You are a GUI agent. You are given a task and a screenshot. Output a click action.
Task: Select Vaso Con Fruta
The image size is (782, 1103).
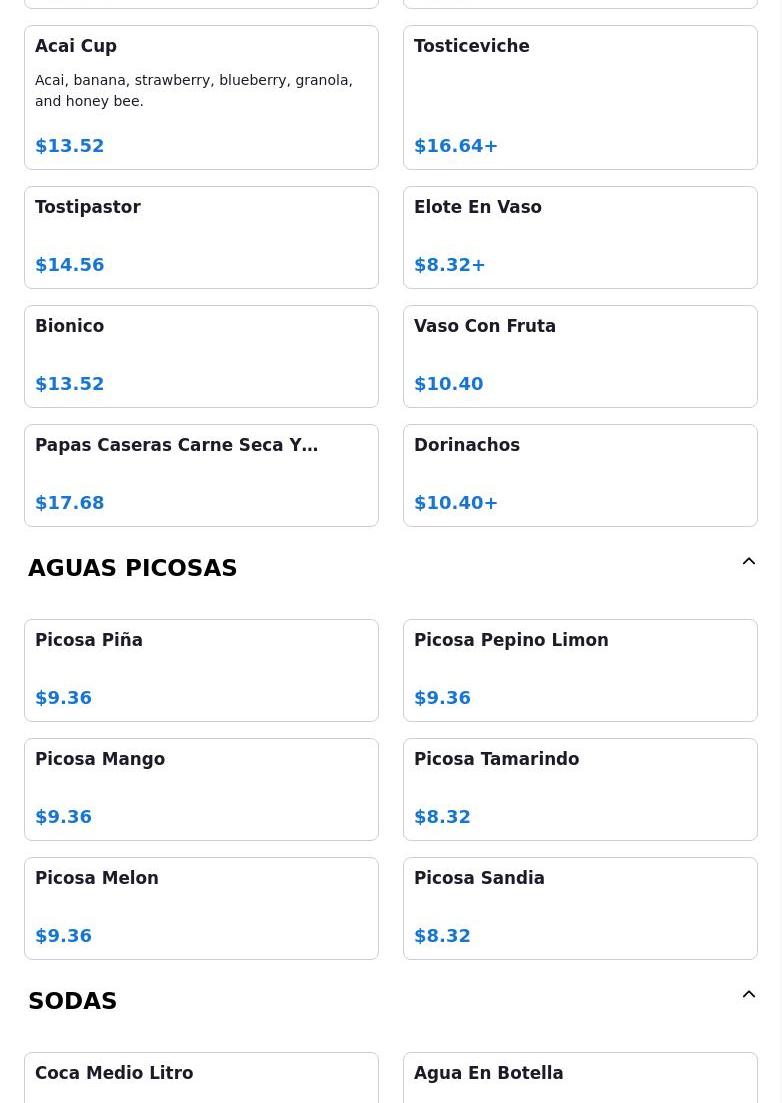click(x=580, y=356)
